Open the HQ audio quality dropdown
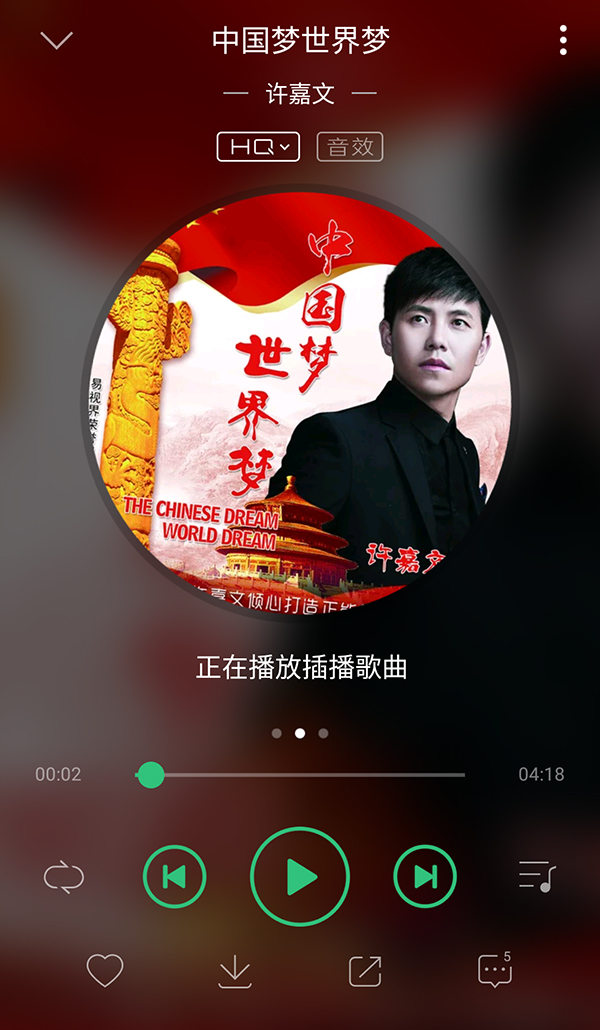The image size is (600, 1030). pos(258,147)
